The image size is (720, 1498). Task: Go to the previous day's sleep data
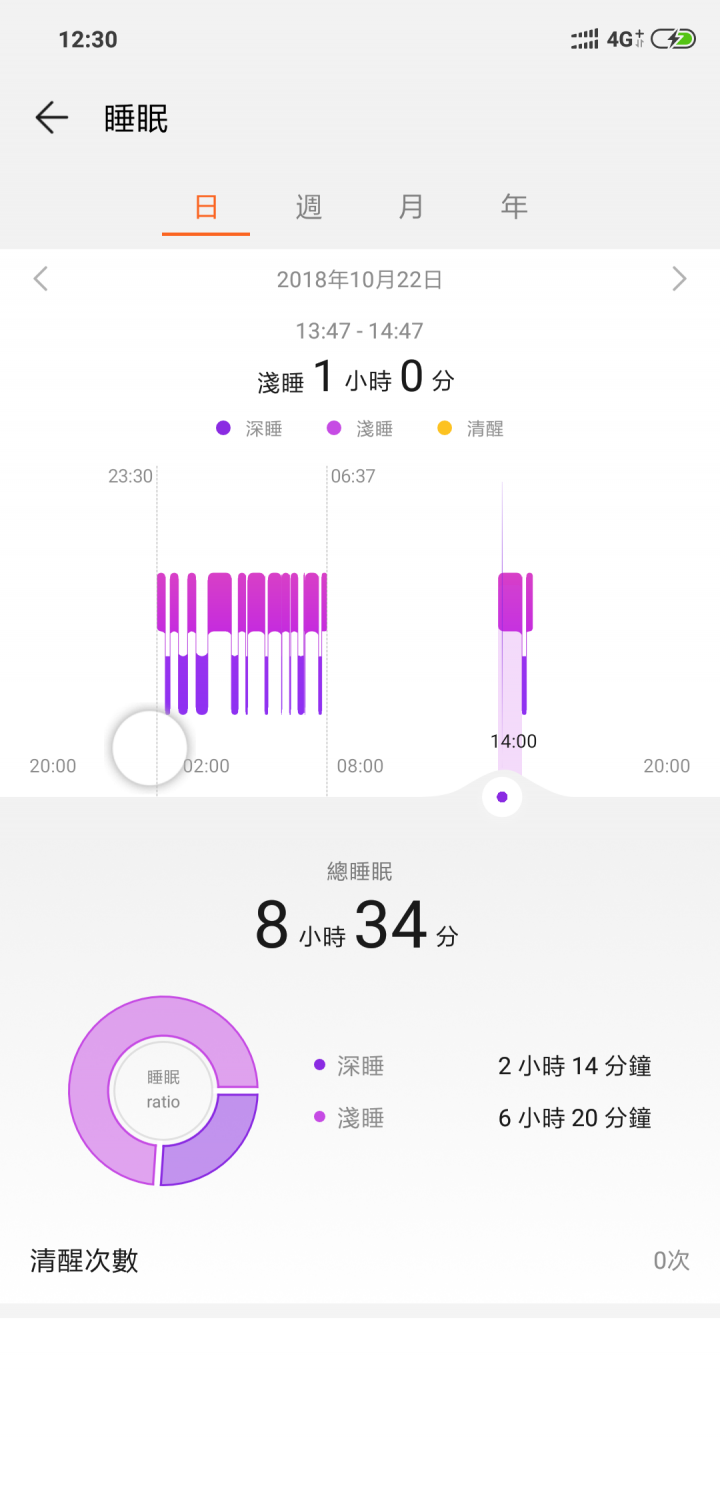[40, 279]
